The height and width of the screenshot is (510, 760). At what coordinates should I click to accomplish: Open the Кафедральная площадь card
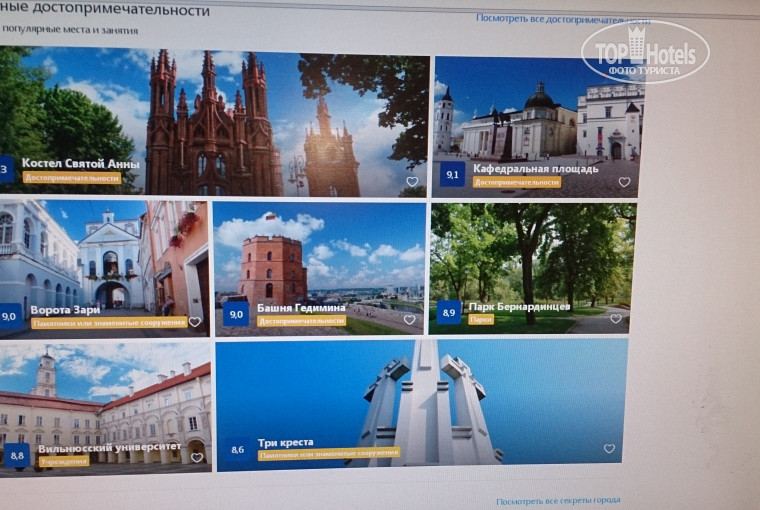pyautogui.click(x=535, y=120)
